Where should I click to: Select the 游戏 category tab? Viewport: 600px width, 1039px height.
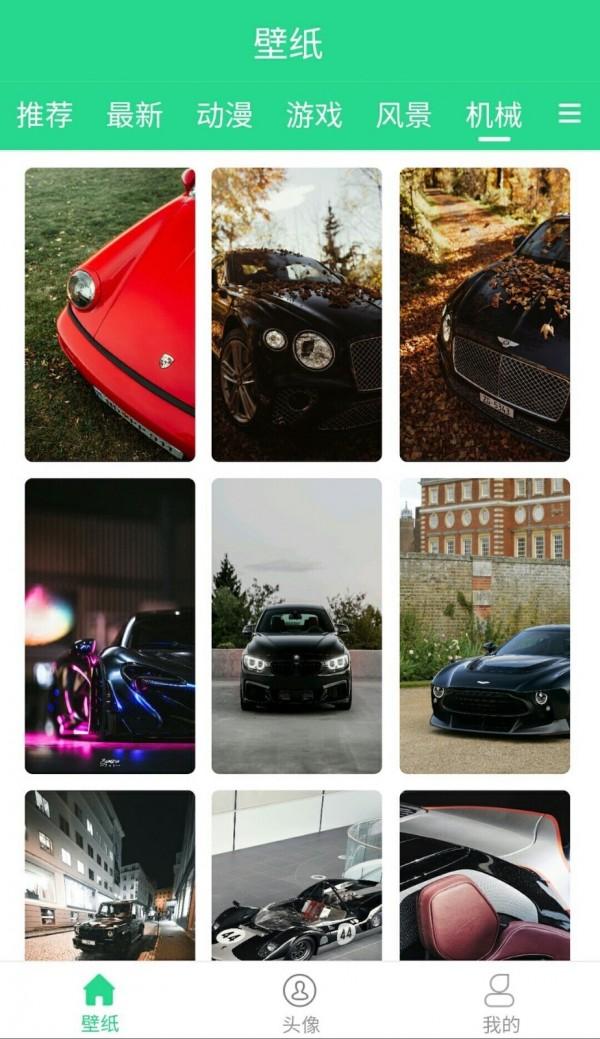(x=314, y=115)
